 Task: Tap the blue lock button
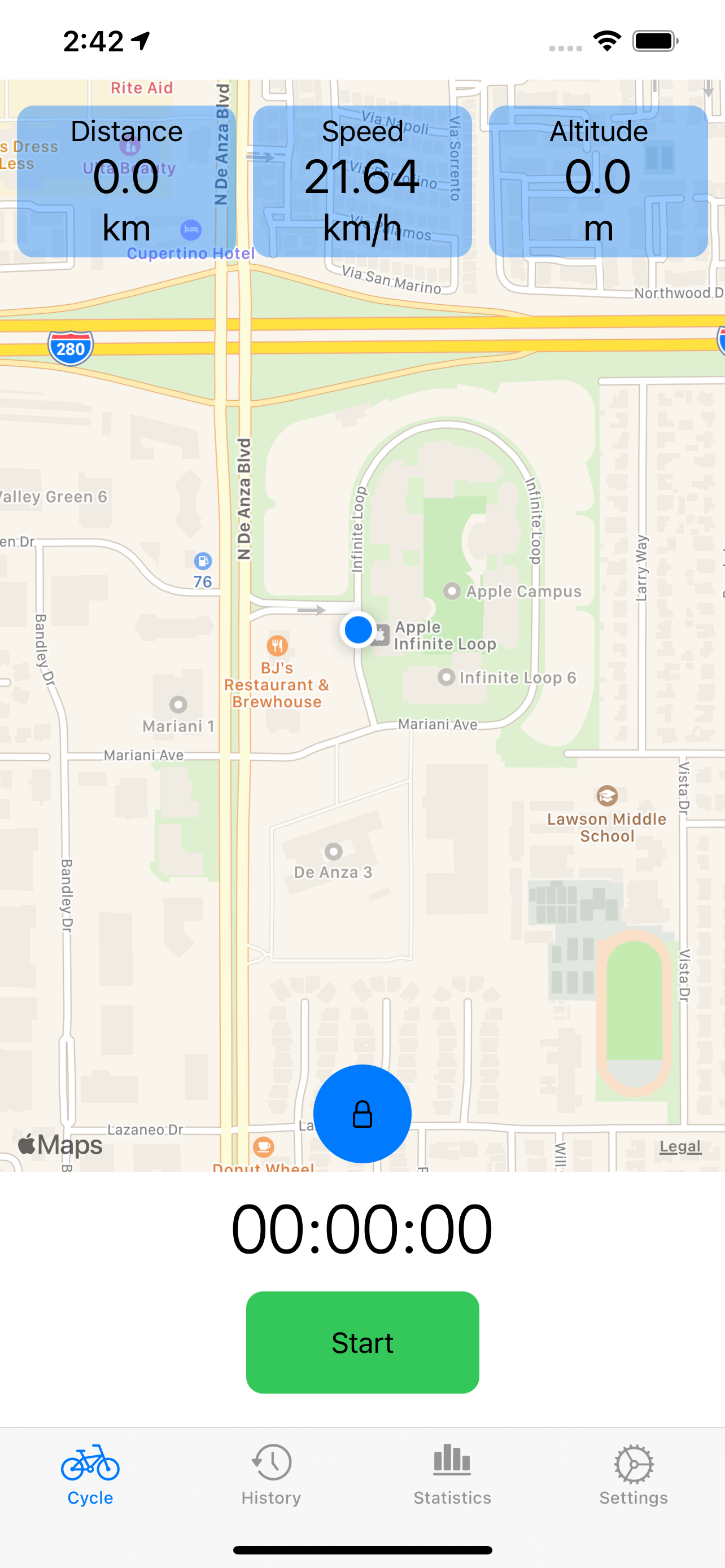point(362,1113)
